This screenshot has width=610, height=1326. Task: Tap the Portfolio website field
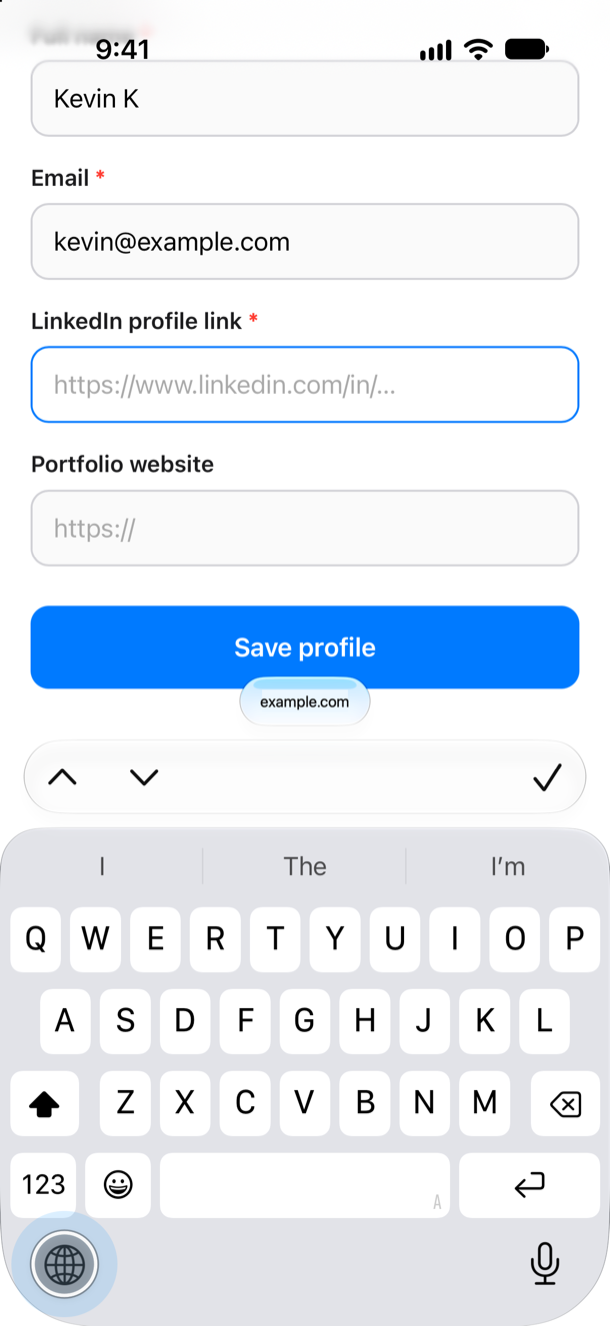305,528
